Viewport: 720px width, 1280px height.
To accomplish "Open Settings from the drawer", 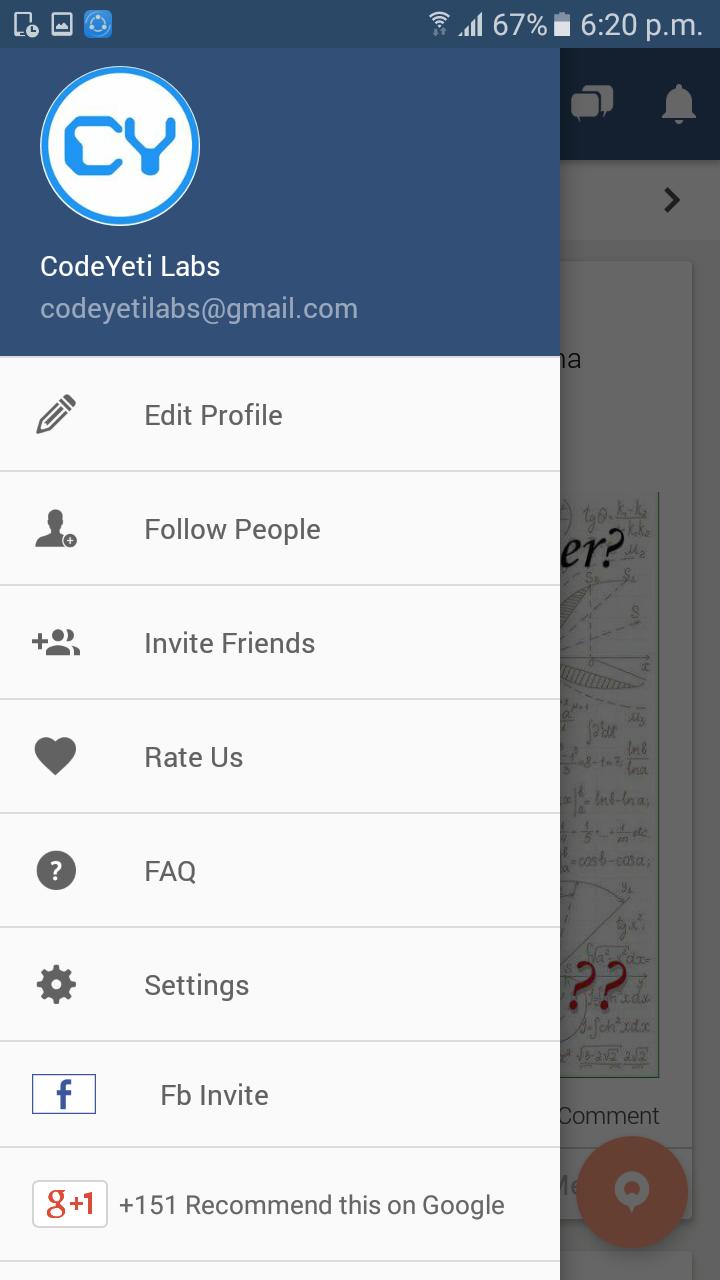I will tap(196, 985).
